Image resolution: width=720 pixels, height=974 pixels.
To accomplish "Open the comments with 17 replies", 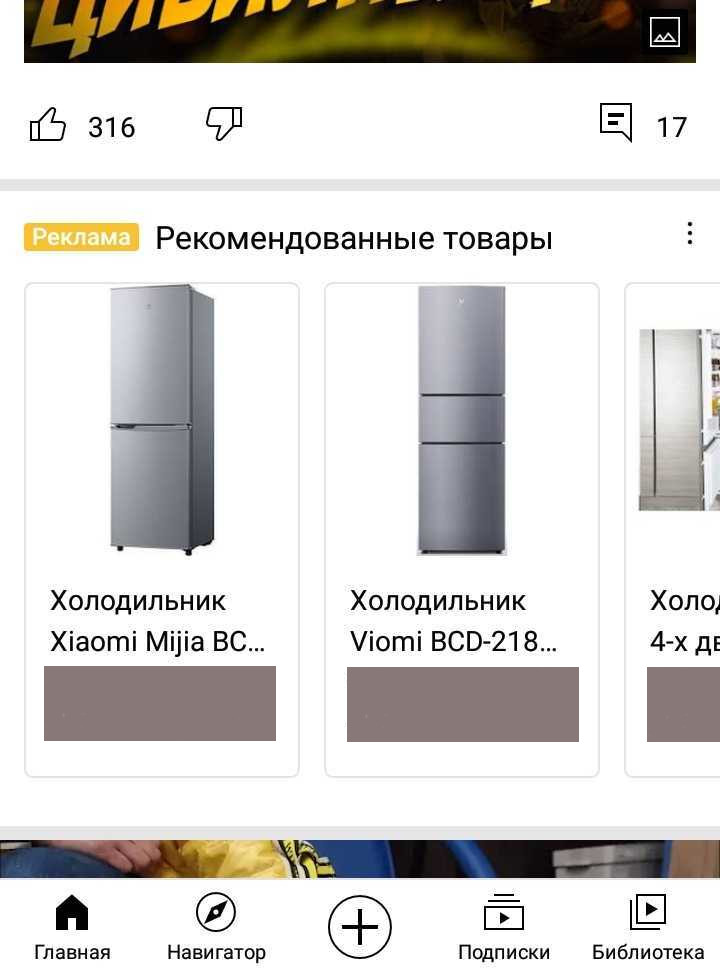I will [x=616, y=124].
